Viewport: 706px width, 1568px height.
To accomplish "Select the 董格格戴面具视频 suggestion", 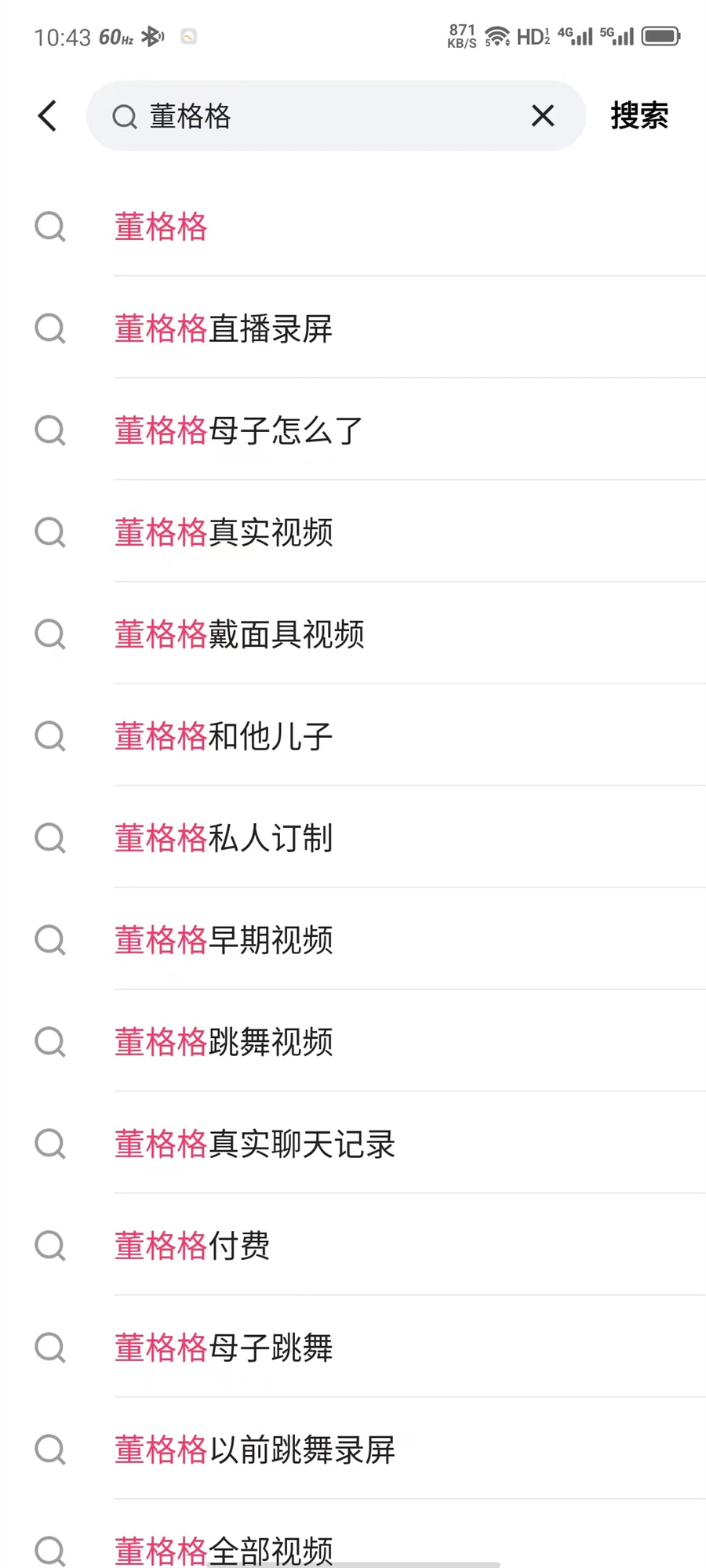I will pos(239,634).
